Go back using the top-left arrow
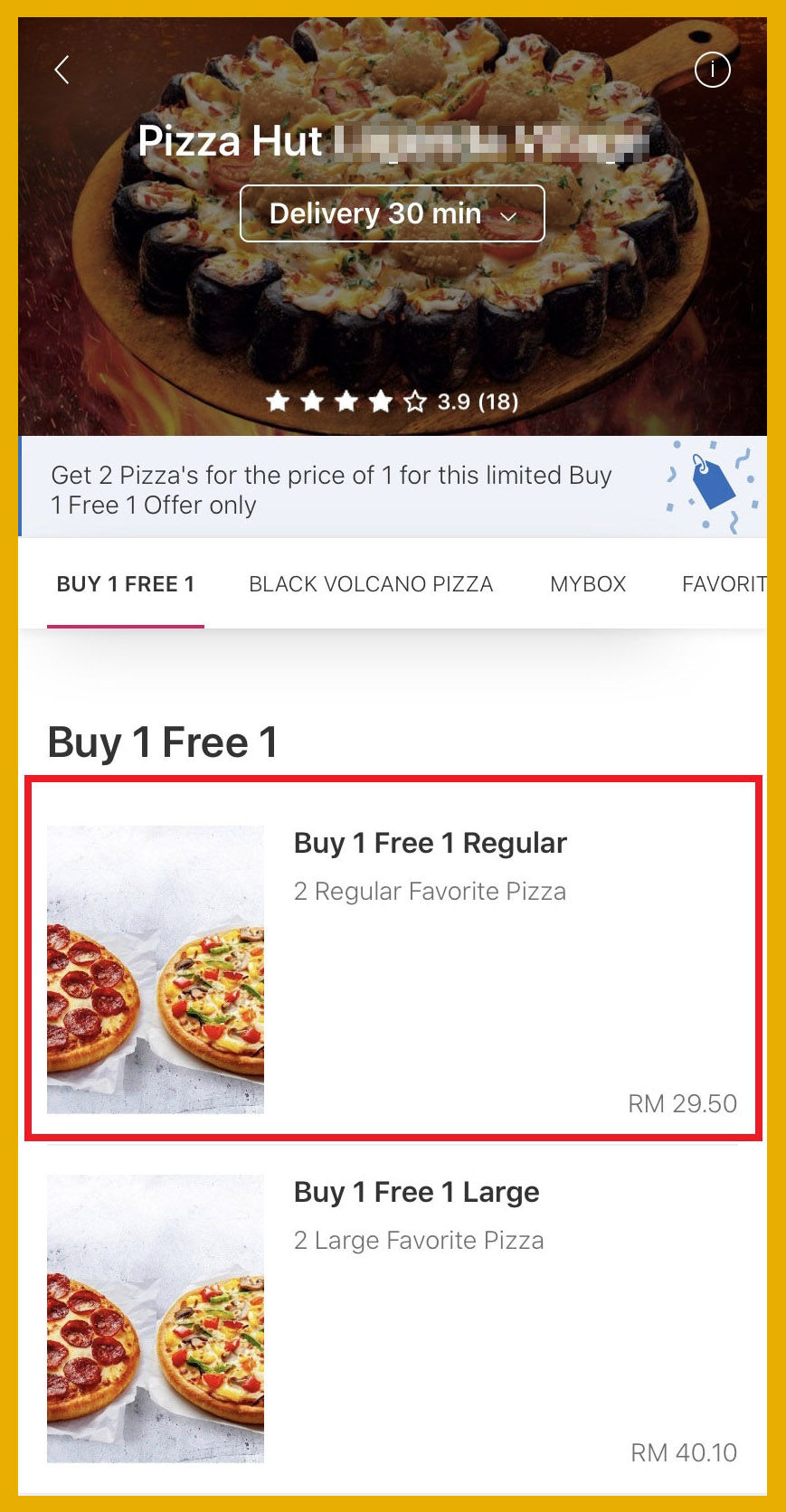This screenshot has width=786, height=1512. pyautogui.click(x=62, y=70)
